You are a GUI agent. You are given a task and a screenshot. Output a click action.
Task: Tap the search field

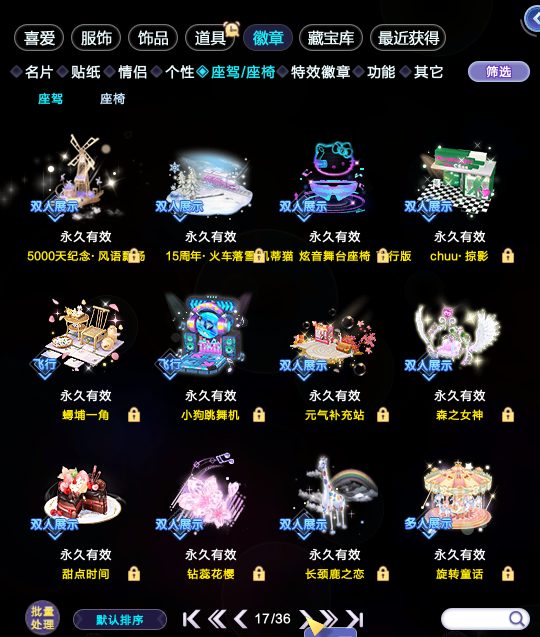[486, 619]
